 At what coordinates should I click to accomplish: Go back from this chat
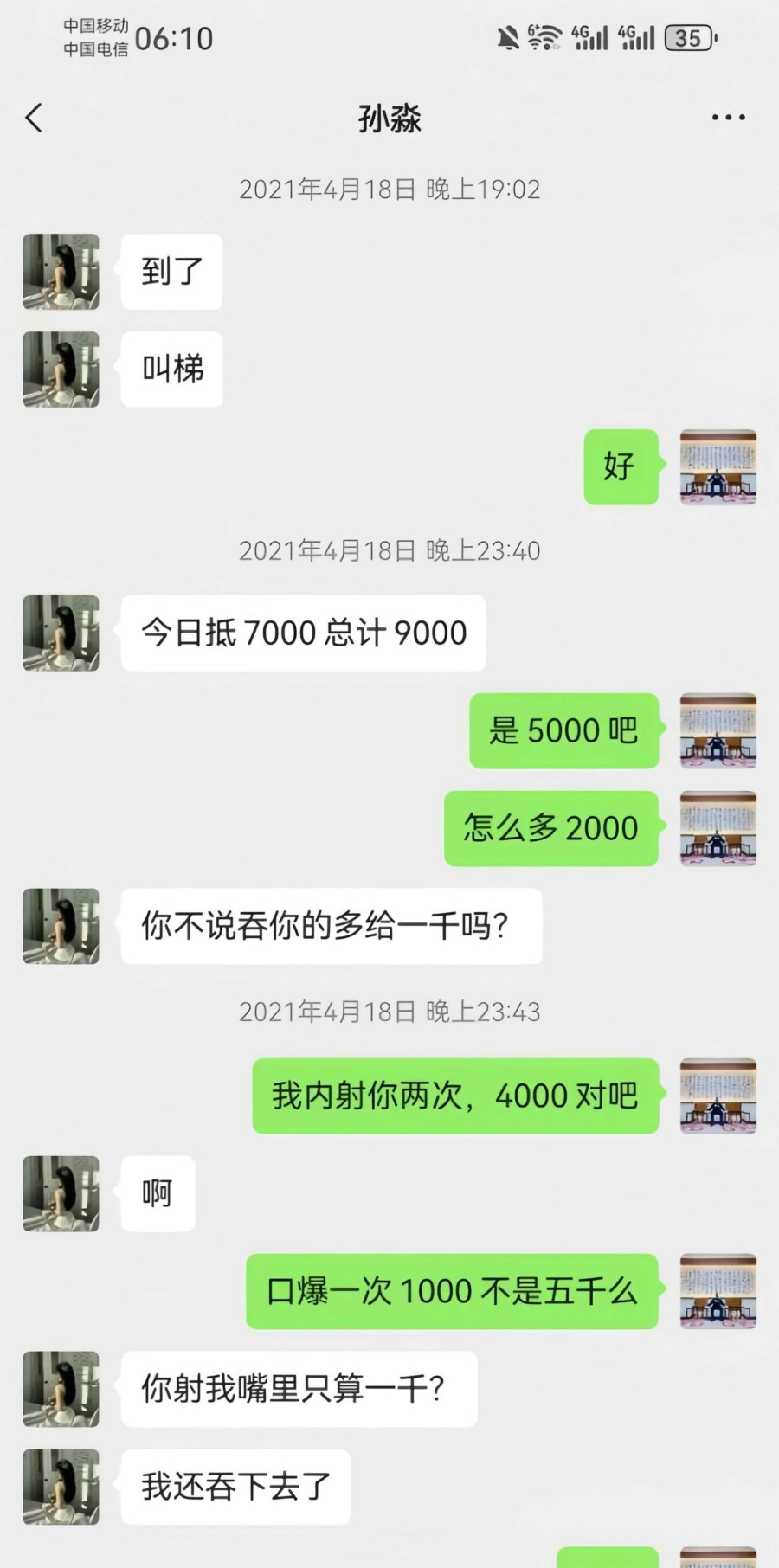click(35, 118)
